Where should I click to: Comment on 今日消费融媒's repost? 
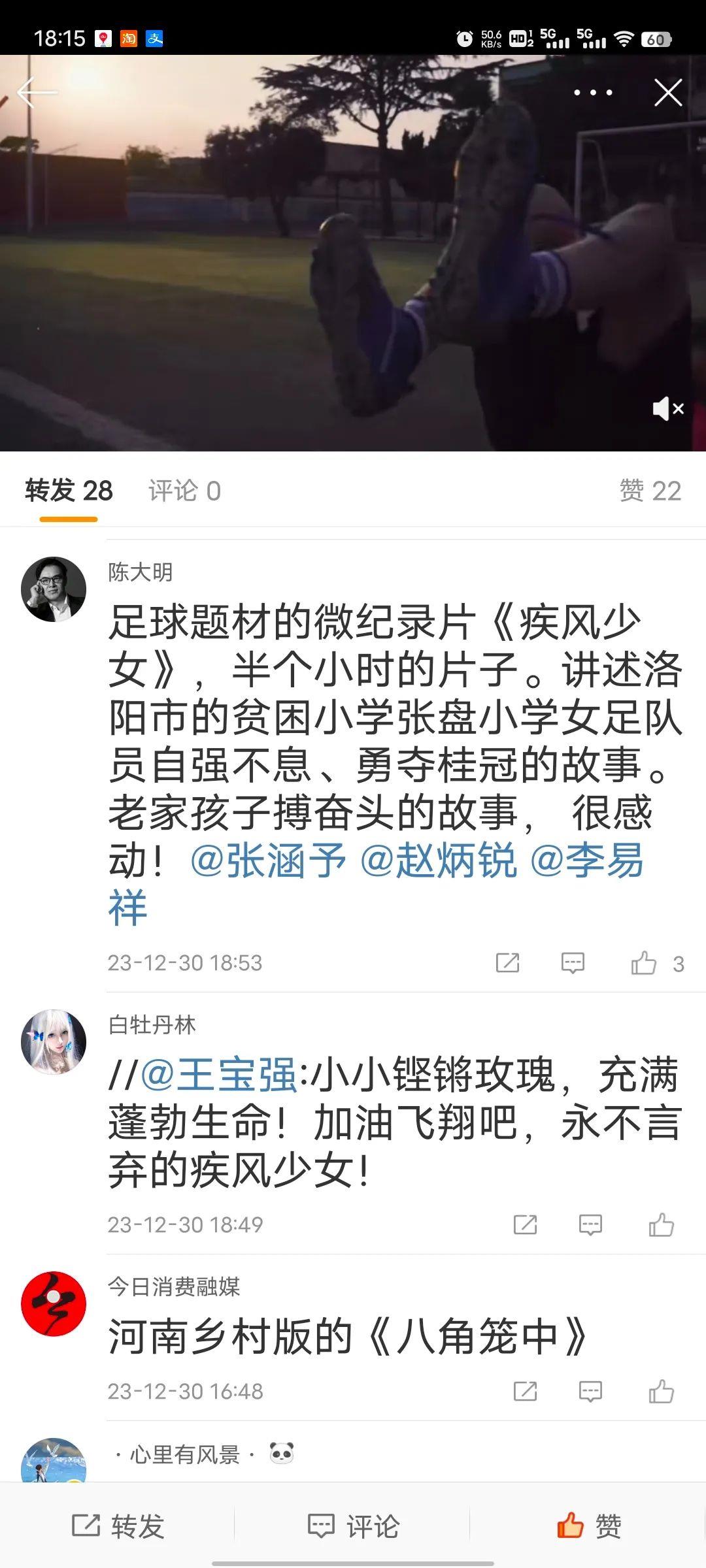click(x=590, y=1392)
